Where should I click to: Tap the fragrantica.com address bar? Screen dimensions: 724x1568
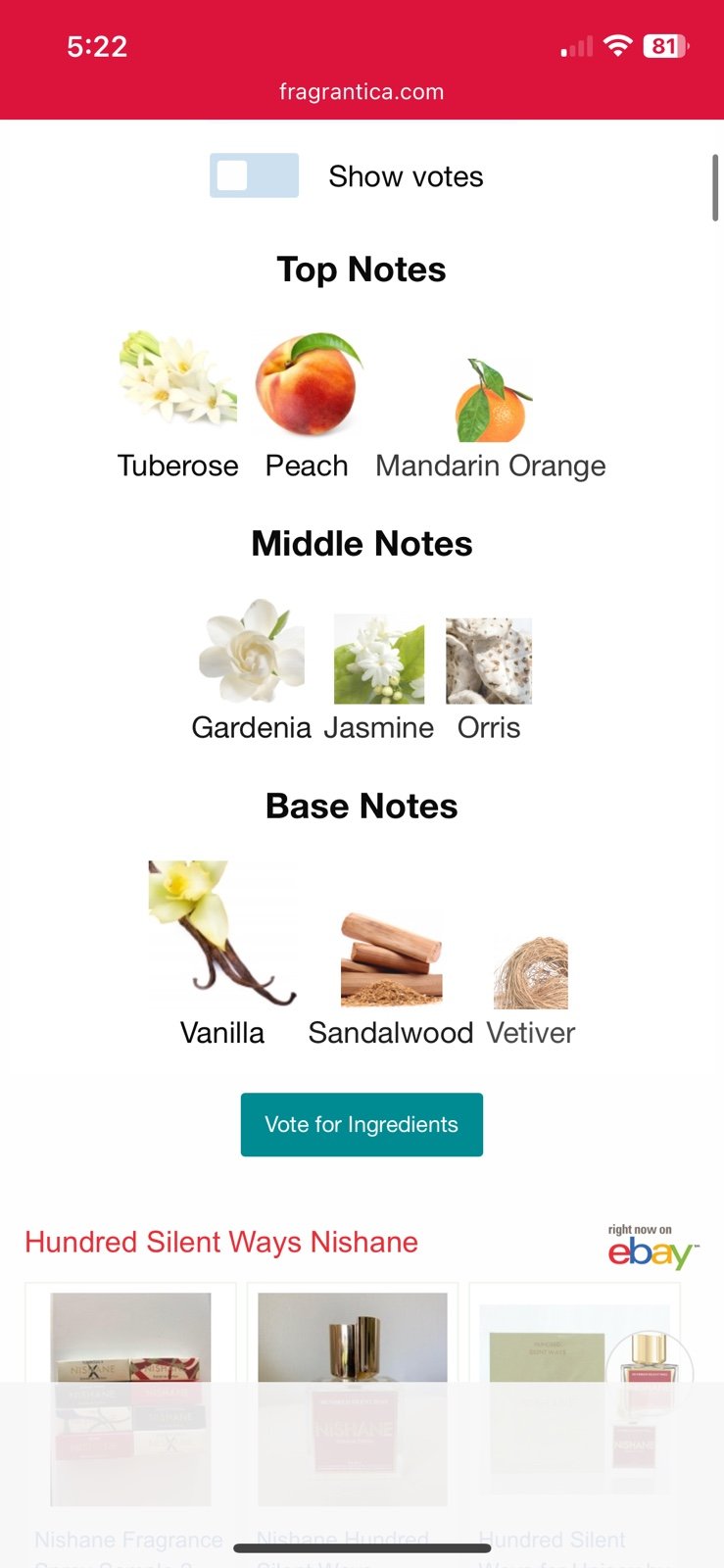(x=362, y=92)
